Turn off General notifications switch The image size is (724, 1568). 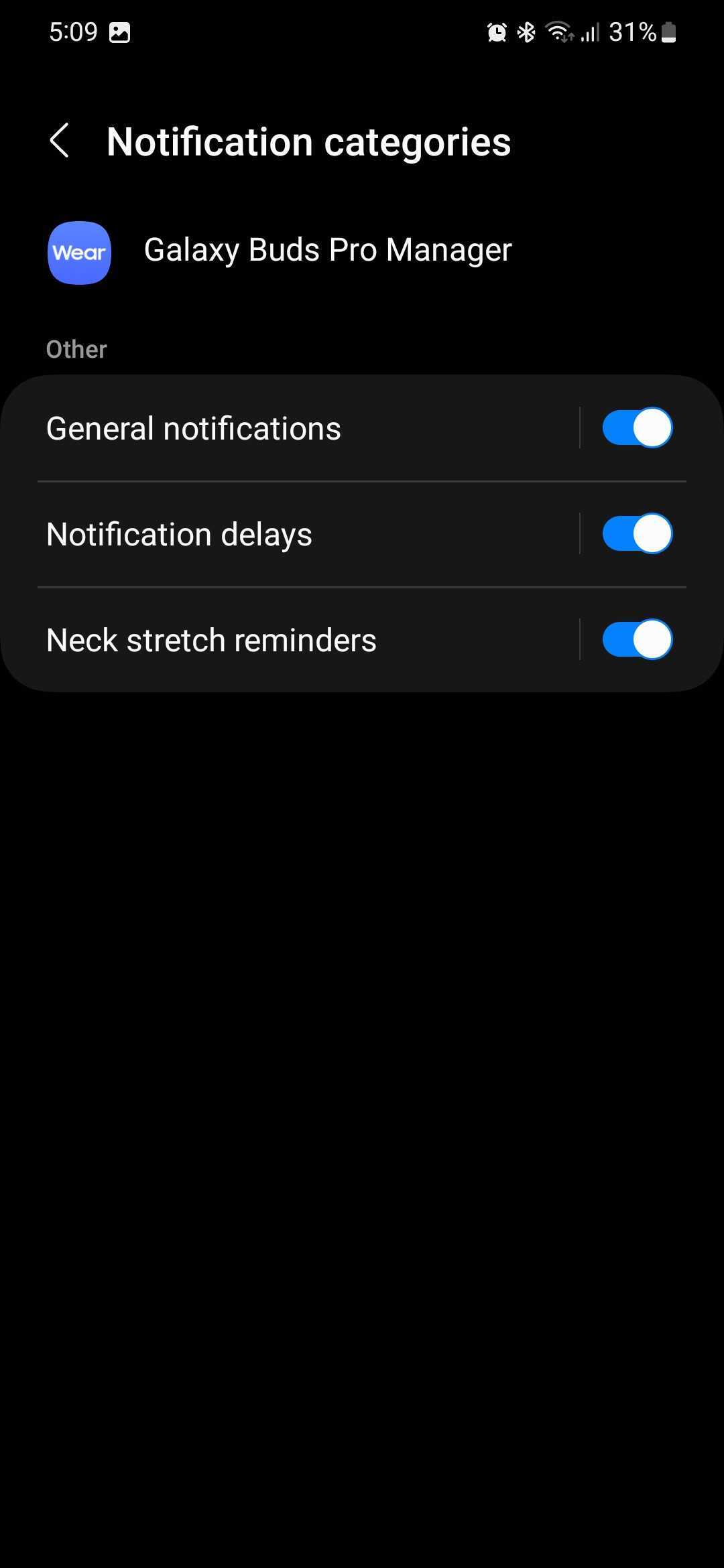coord(637,428)
